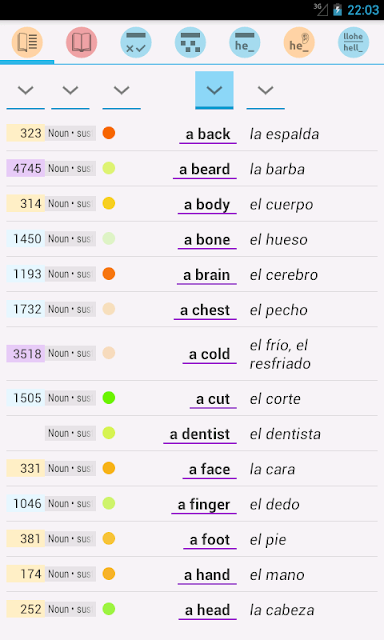
Task: Switch to the "llohe hell_" tab
Action: tap(353, 42)
